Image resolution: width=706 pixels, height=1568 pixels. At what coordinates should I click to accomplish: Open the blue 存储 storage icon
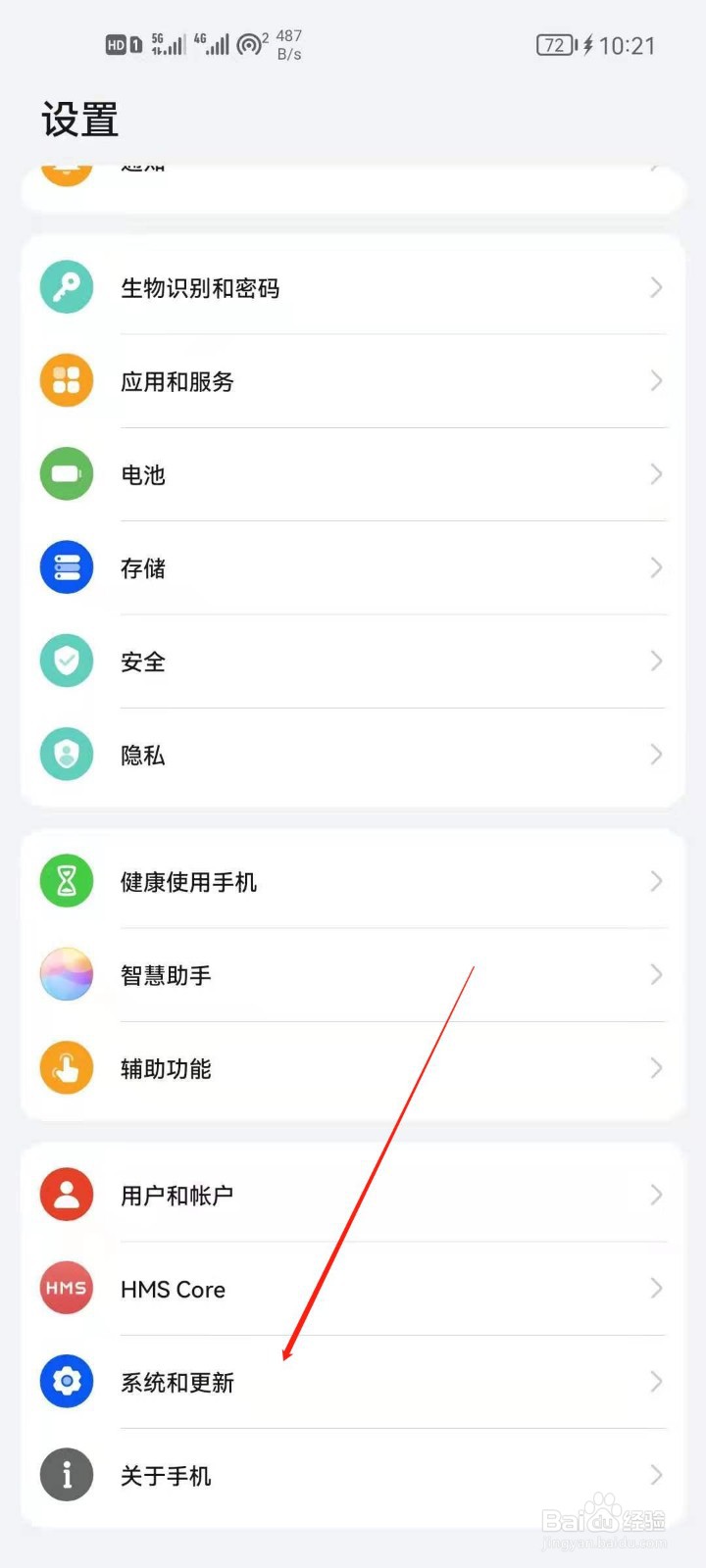tap(66, 567)
